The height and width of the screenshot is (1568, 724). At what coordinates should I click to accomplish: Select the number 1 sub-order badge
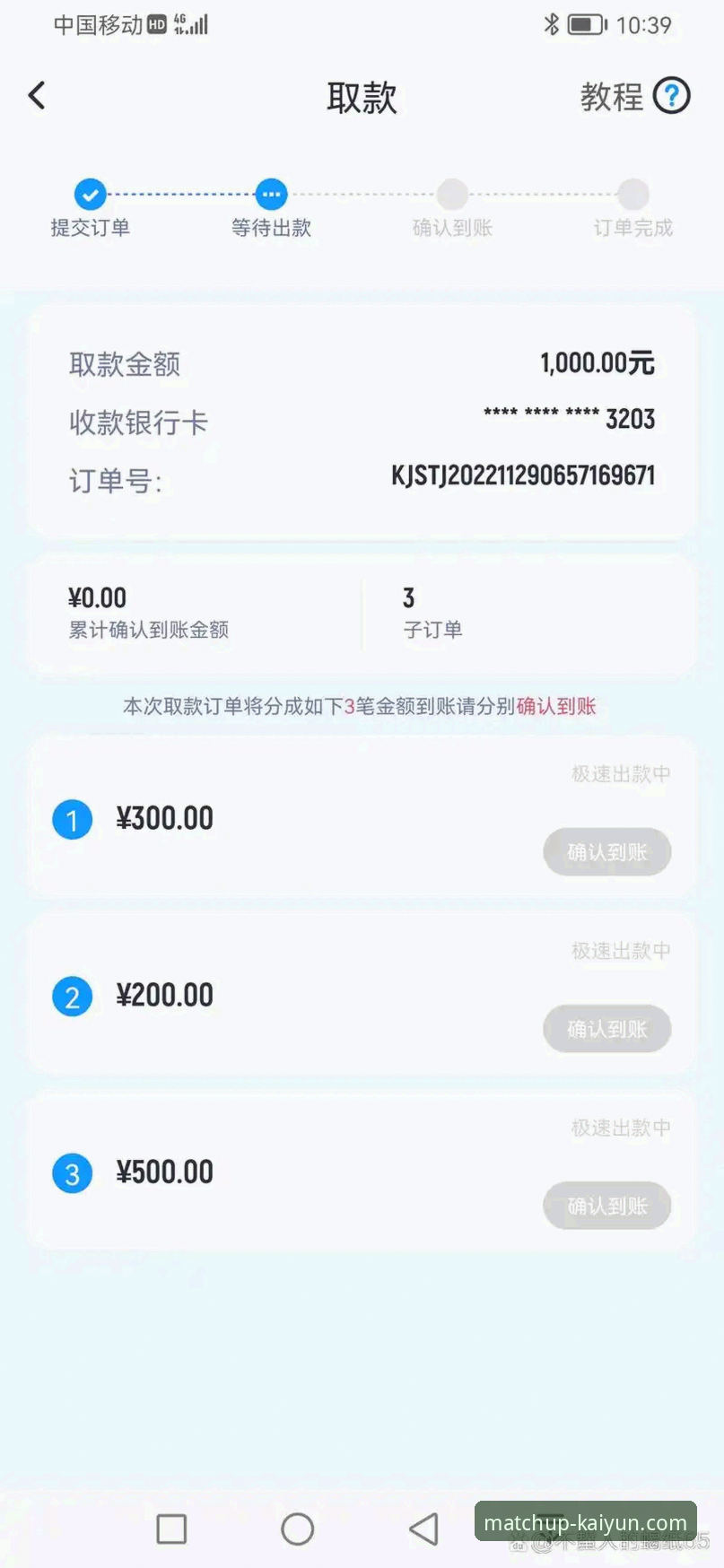point(72,819)
